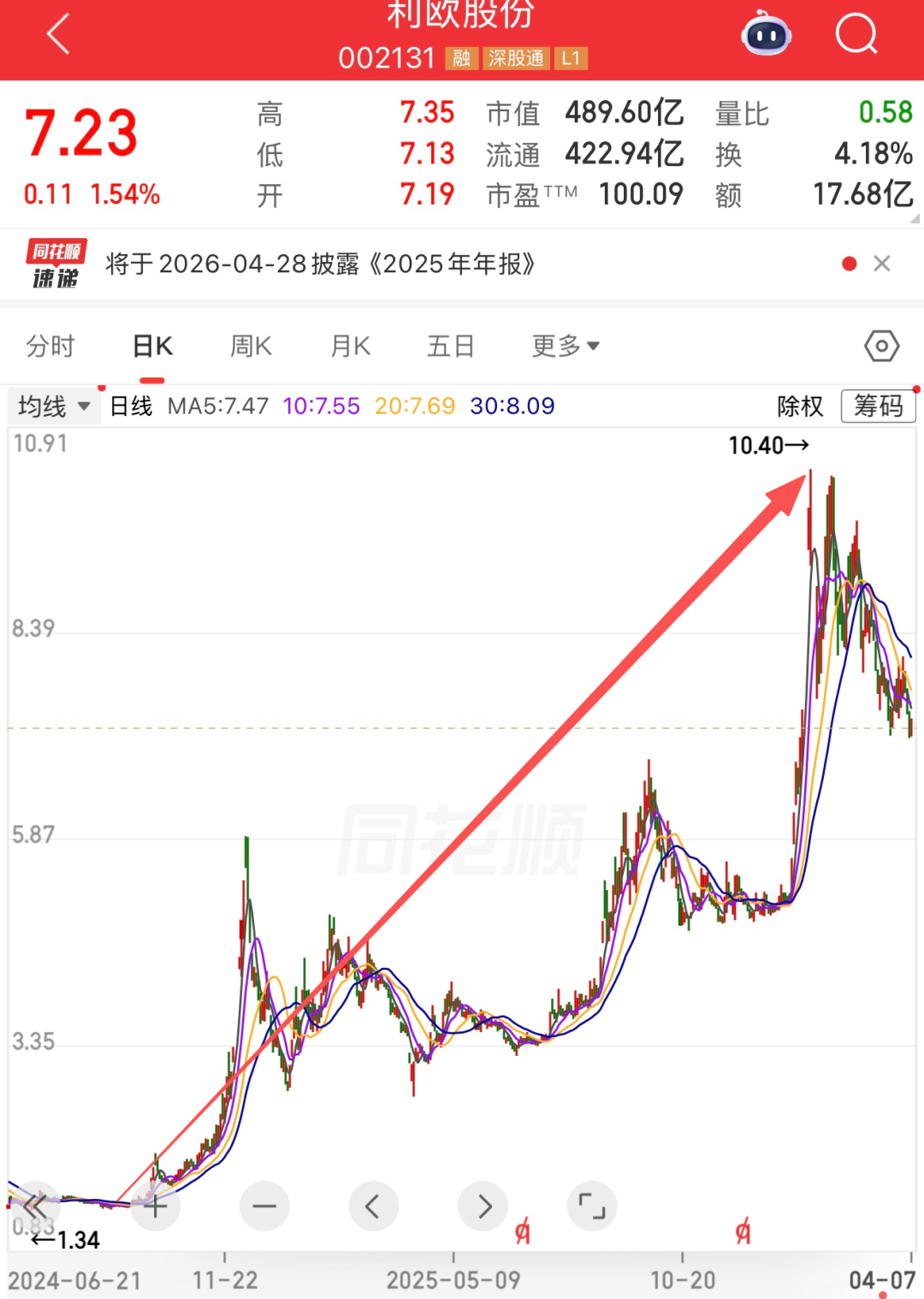Zoom out the K-line chart with minus

pos(264,1207)
